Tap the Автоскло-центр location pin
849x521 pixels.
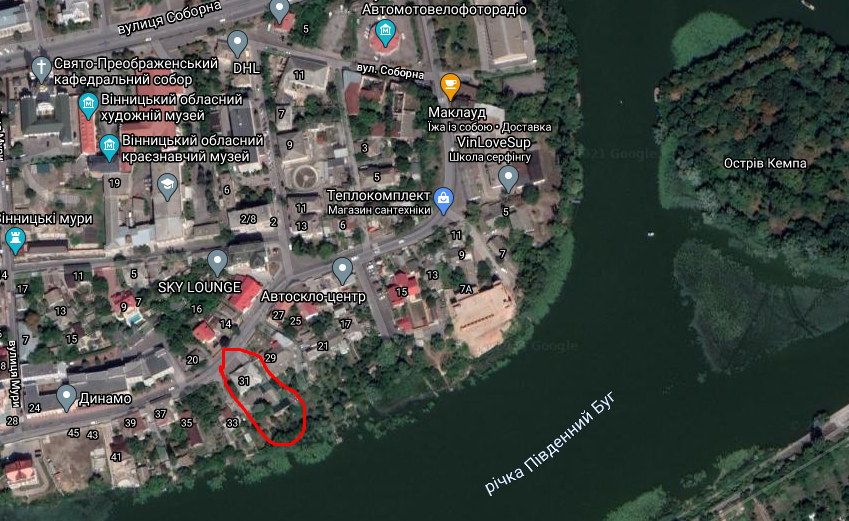click(343, 269)
